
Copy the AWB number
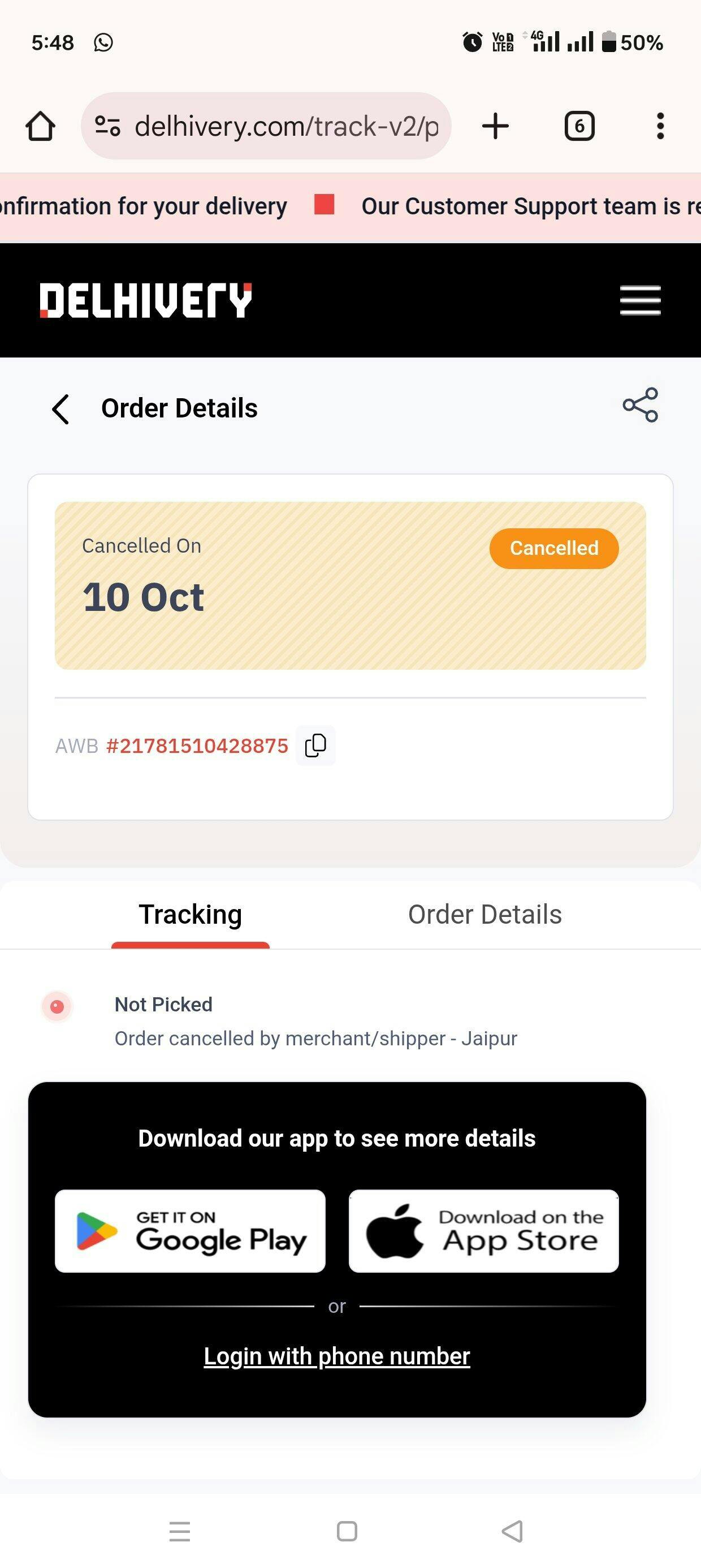click(315, 745)
